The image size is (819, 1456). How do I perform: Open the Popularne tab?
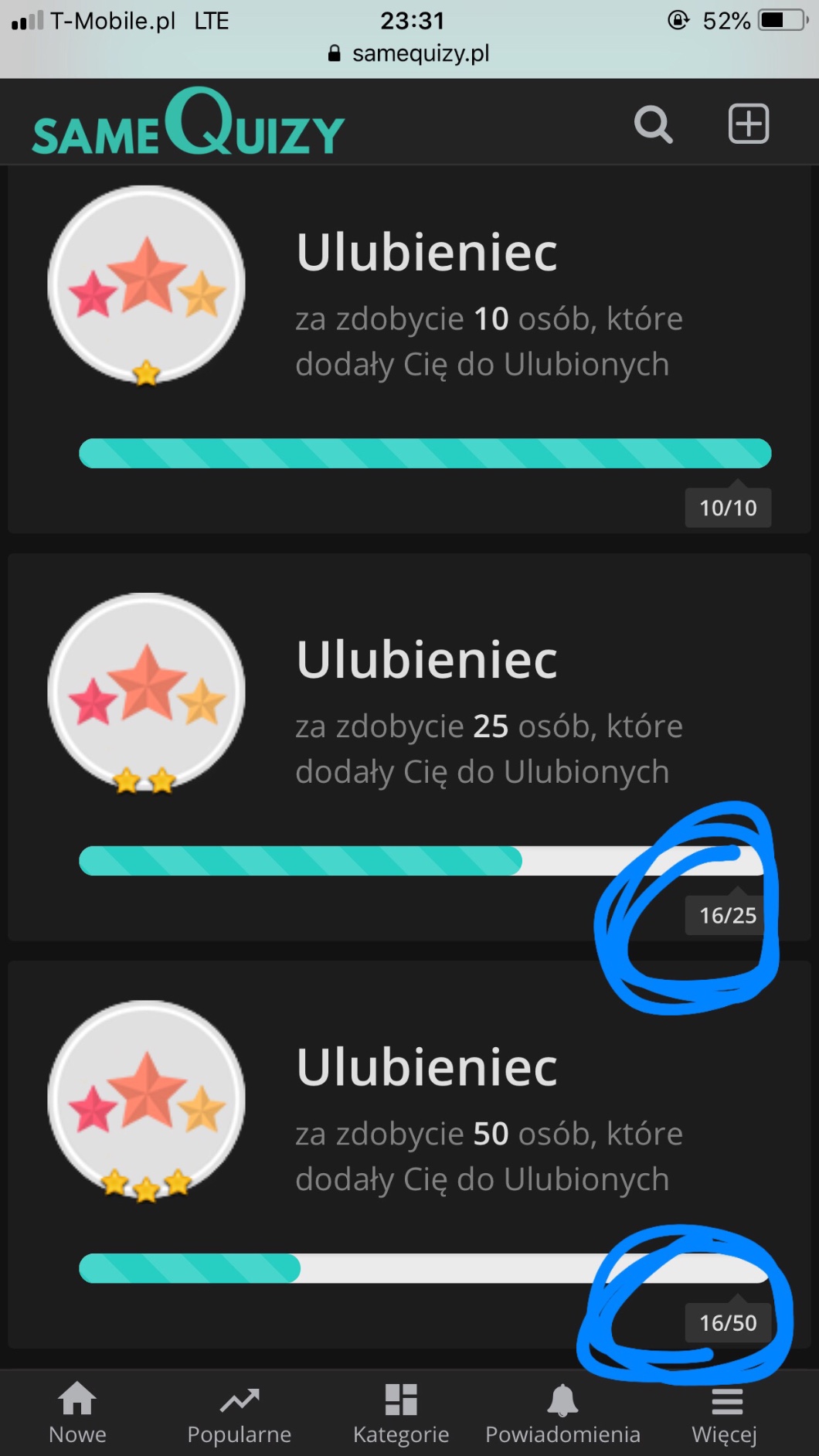coord(239,1413)
